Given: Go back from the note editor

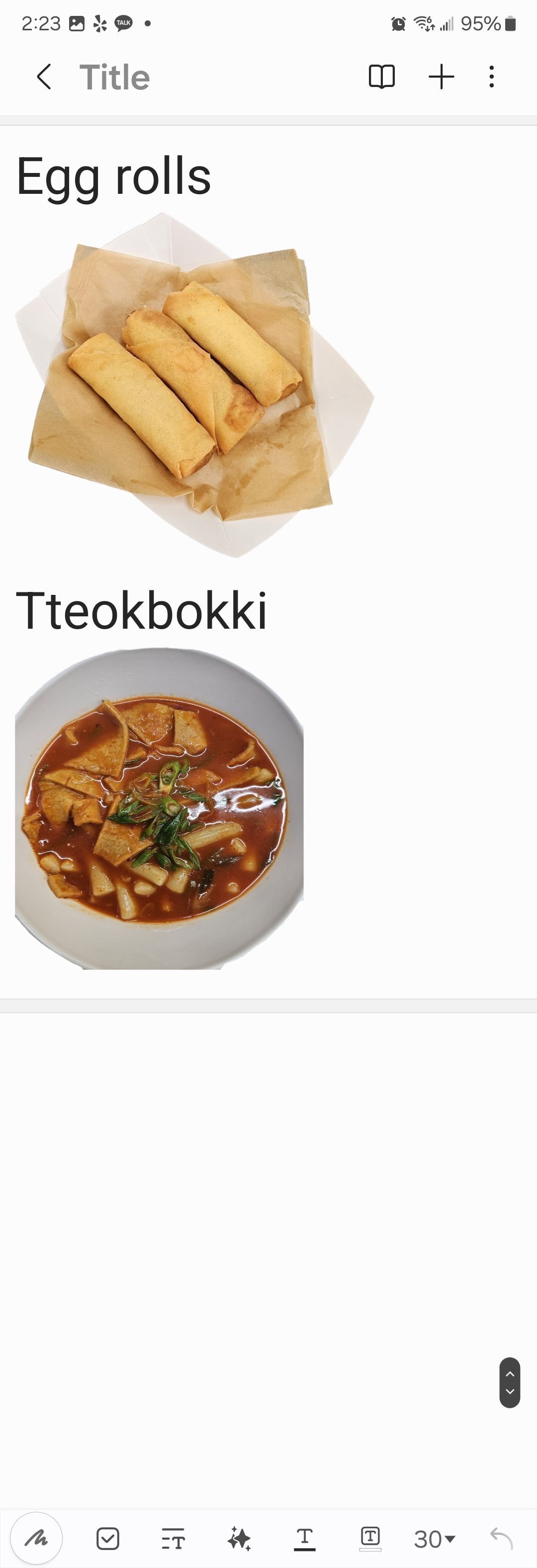Looking at the screenshot, I should tap(44, 78).
